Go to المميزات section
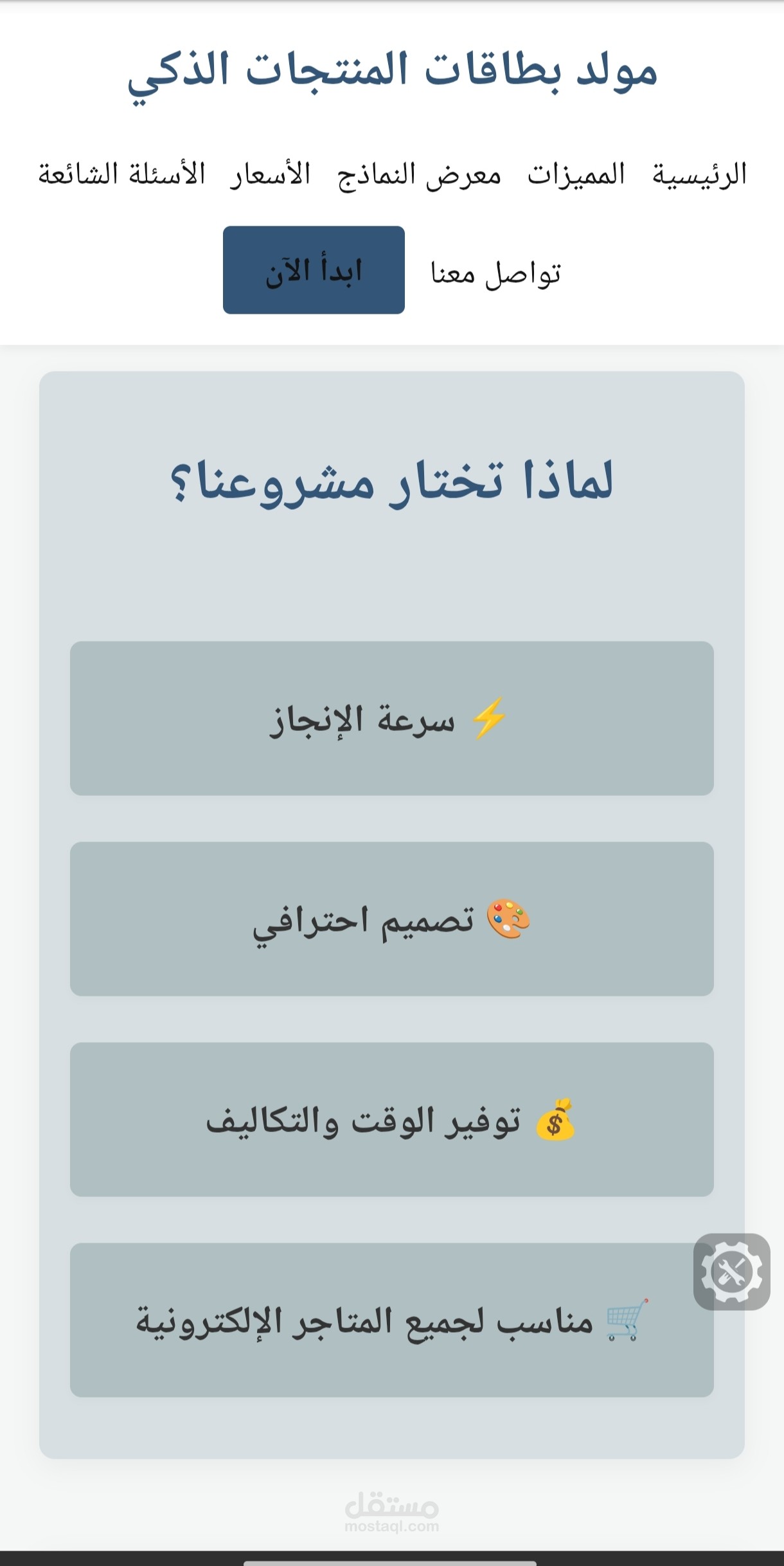This screenshot has height=1566, width=784. (x=576, y=174)
